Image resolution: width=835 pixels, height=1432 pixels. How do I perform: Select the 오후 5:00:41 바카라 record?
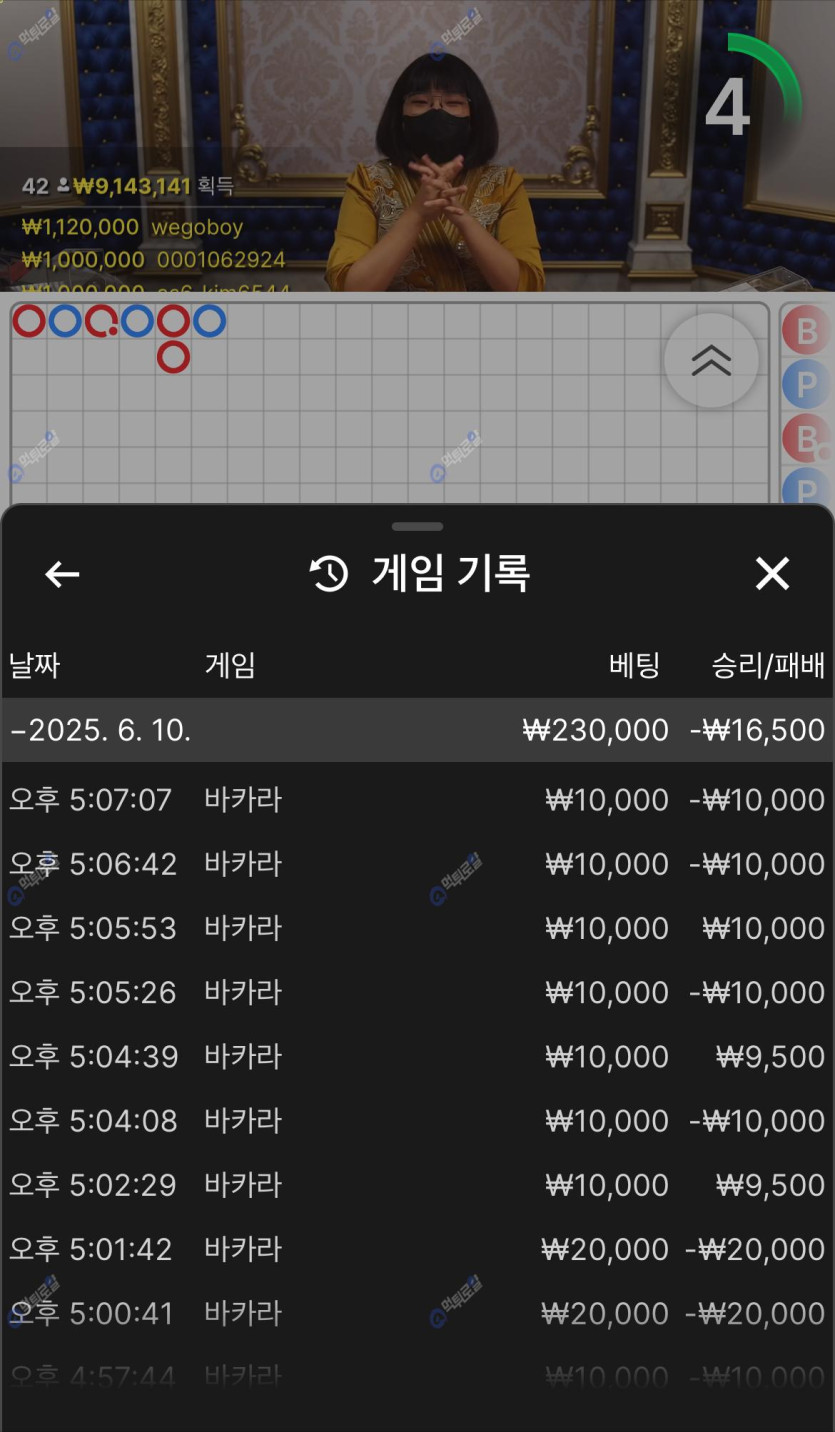coord(417,1313)
